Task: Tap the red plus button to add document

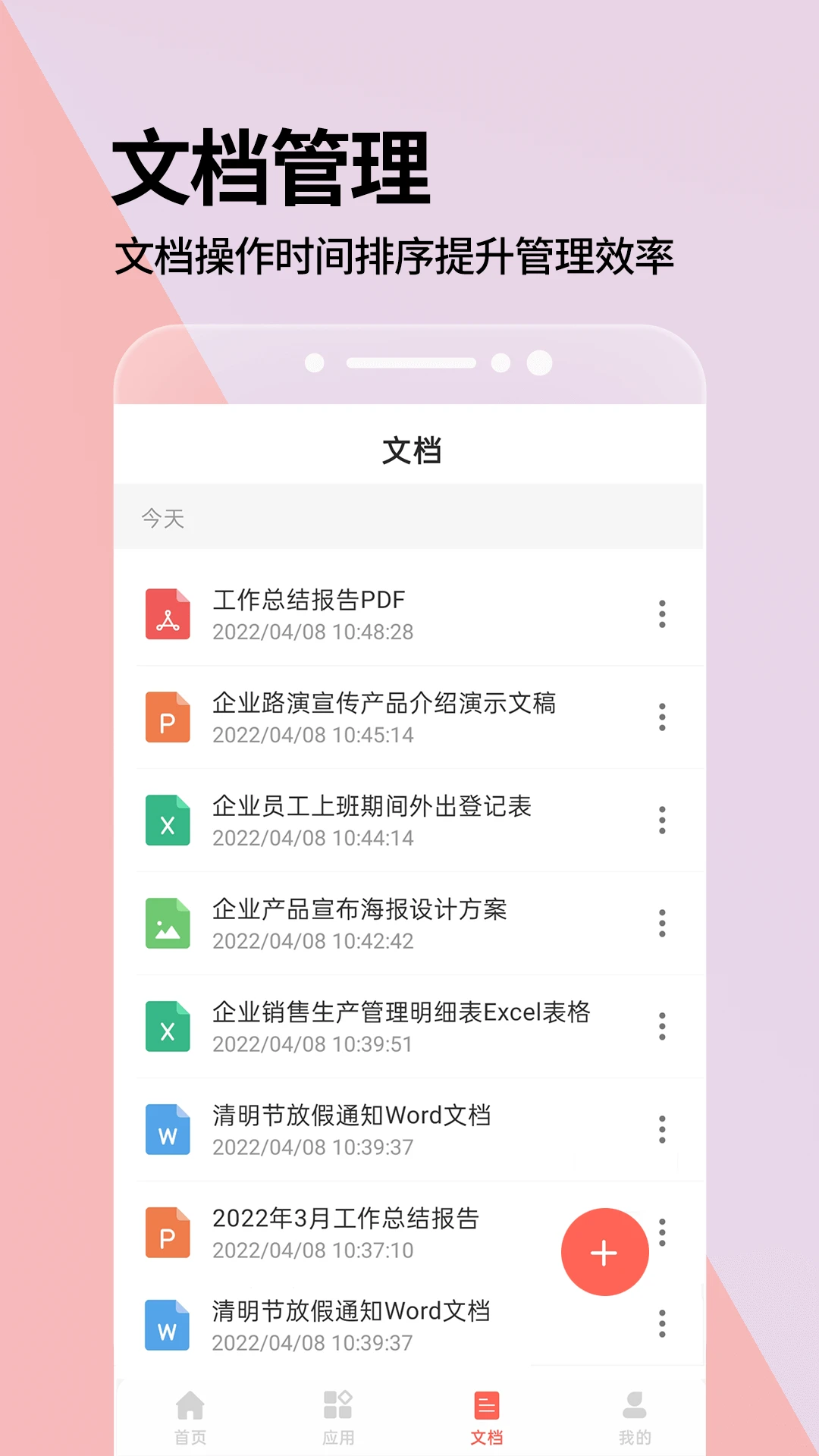Action: 604,1252
